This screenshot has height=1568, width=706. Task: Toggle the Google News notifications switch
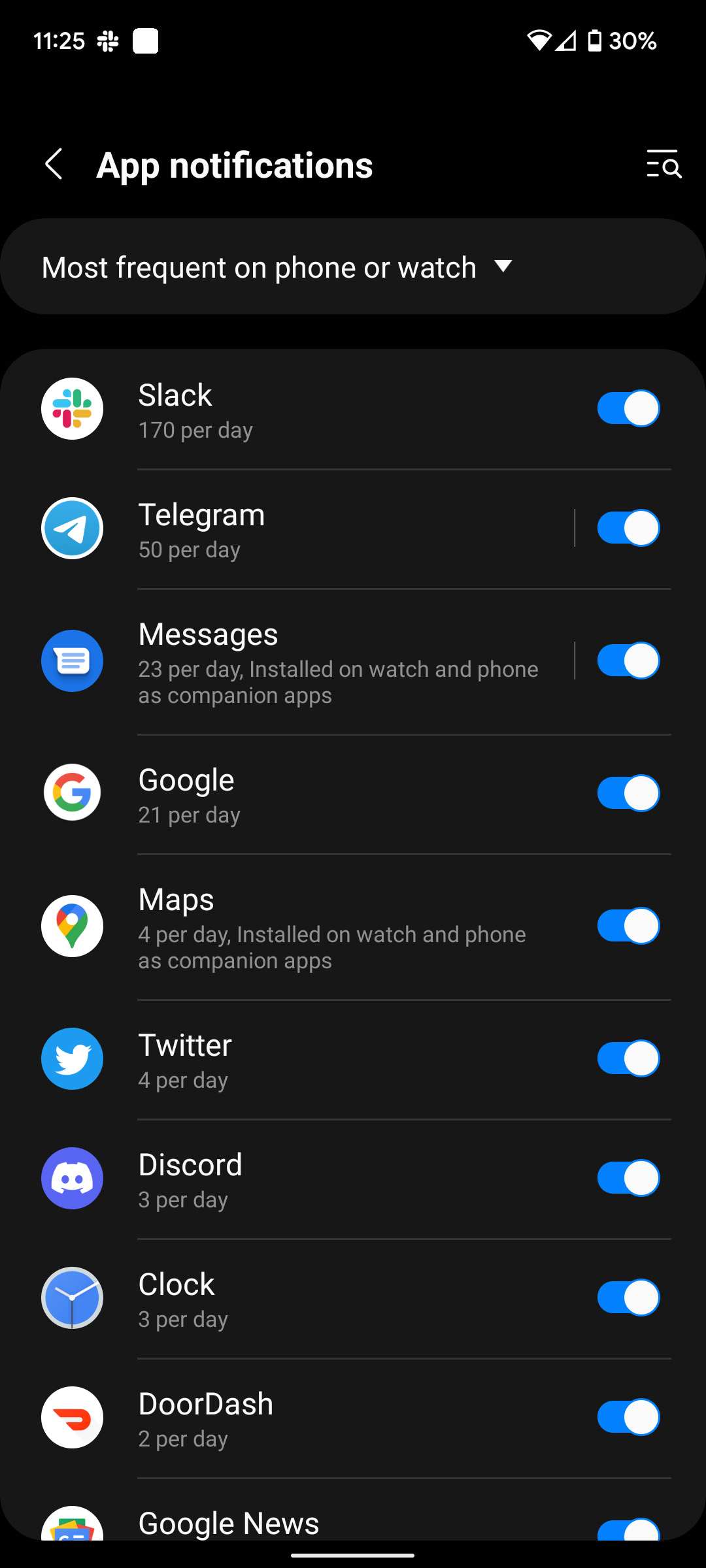tap(628, 1529)
